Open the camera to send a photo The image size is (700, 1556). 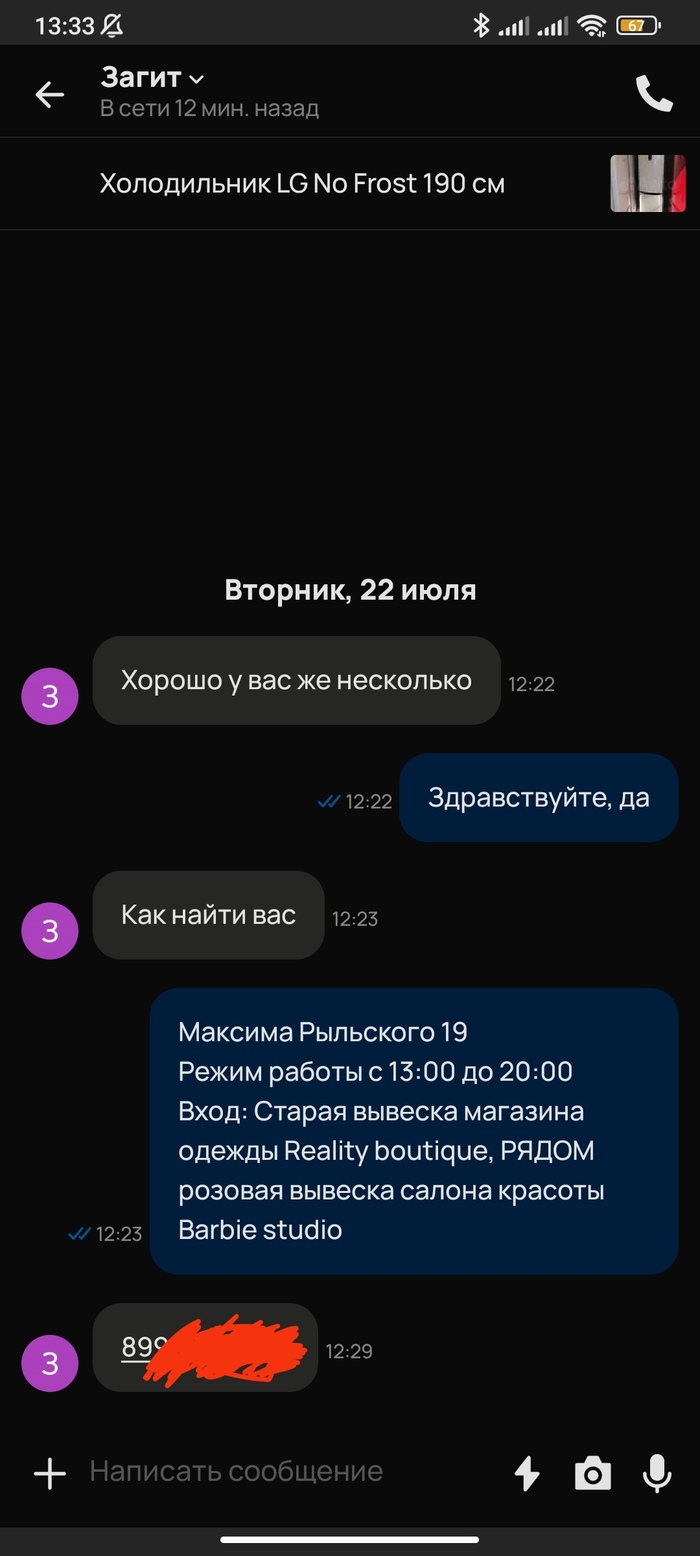(x=592, y=1473)
